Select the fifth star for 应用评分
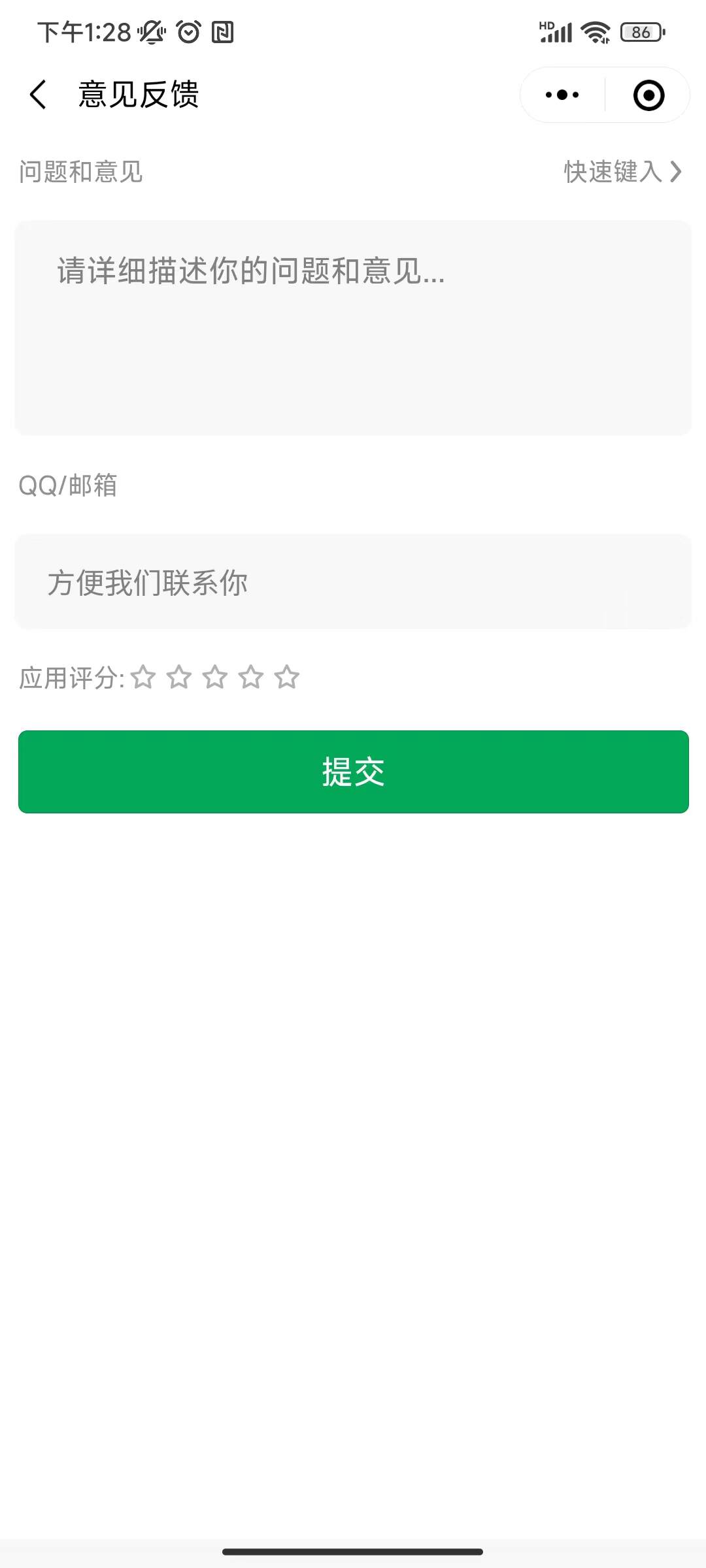706x1568 pixels. [x=287, y=678]
